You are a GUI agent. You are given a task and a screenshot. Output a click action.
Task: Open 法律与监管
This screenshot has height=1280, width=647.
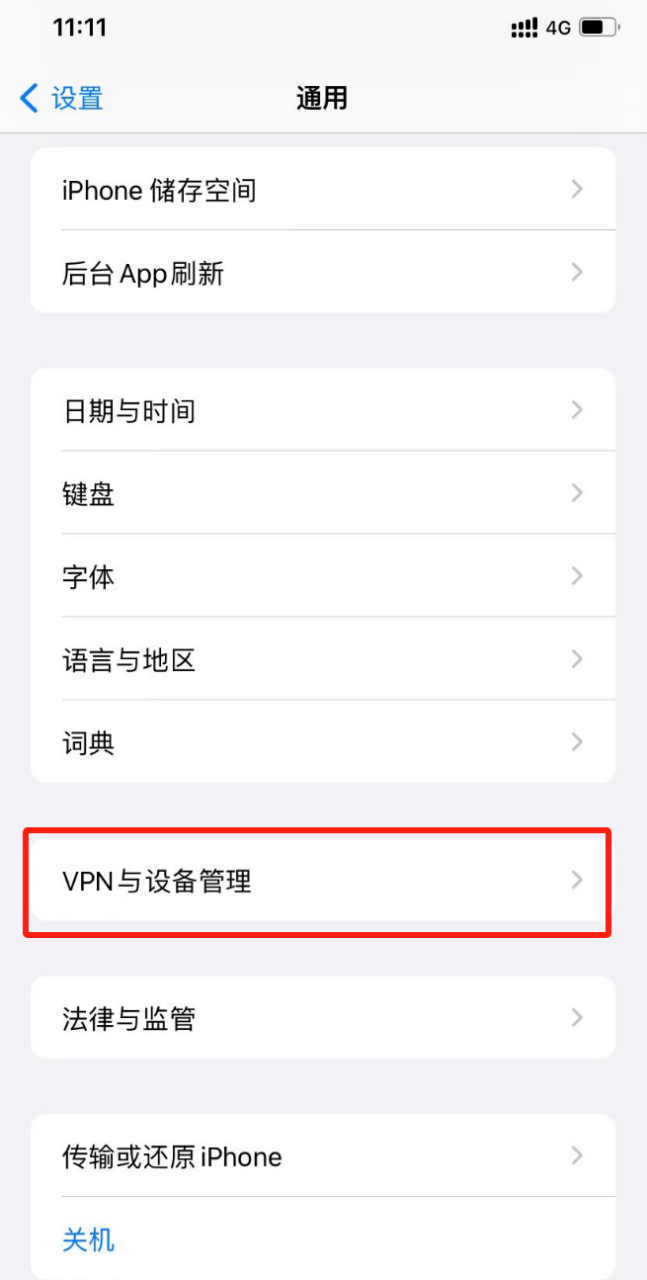[x=322, y=1018]
